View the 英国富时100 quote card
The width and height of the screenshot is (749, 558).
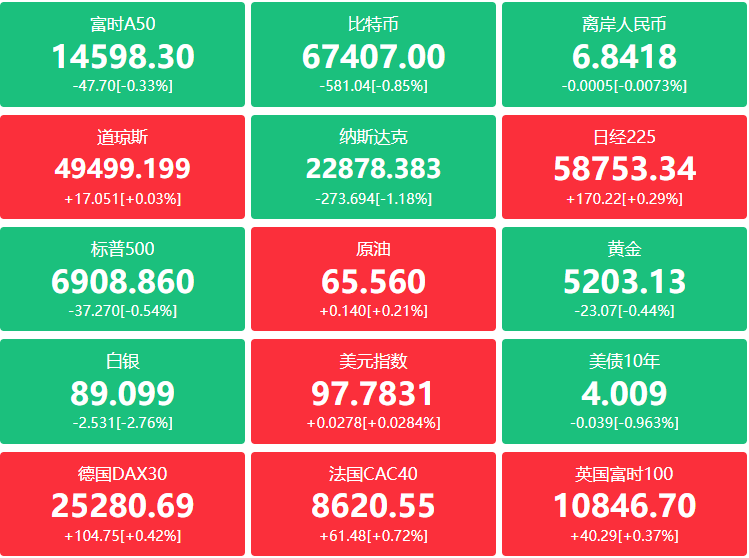click(x=624, y=504)
